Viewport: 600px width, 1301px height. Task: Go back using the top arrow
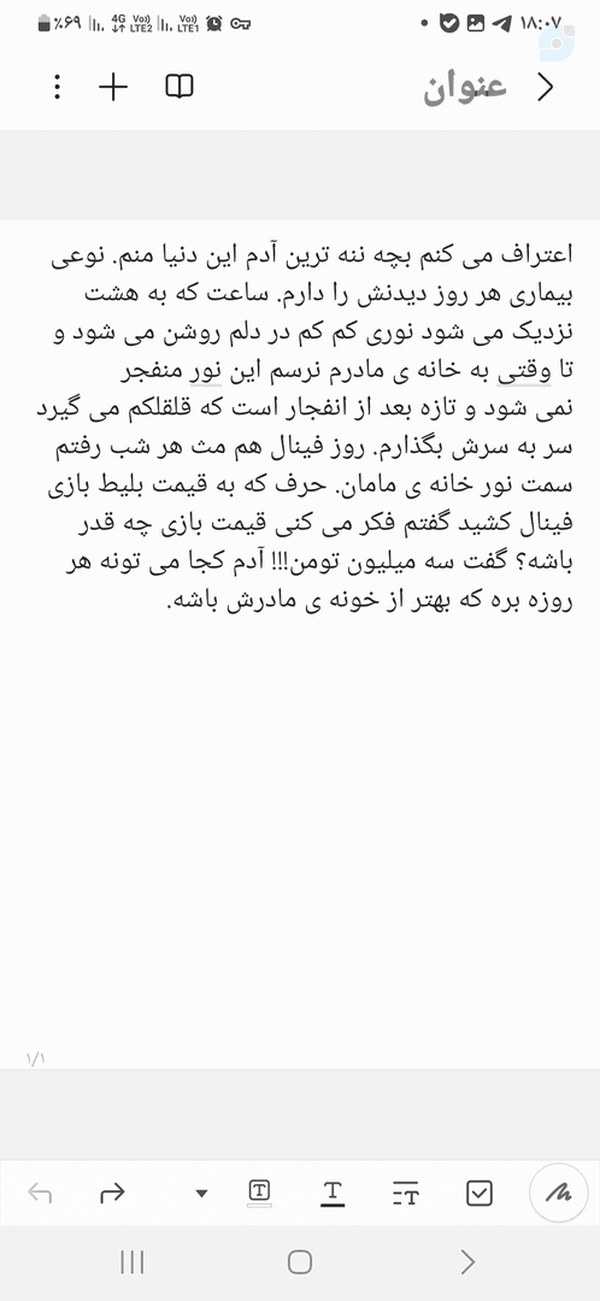545,88
